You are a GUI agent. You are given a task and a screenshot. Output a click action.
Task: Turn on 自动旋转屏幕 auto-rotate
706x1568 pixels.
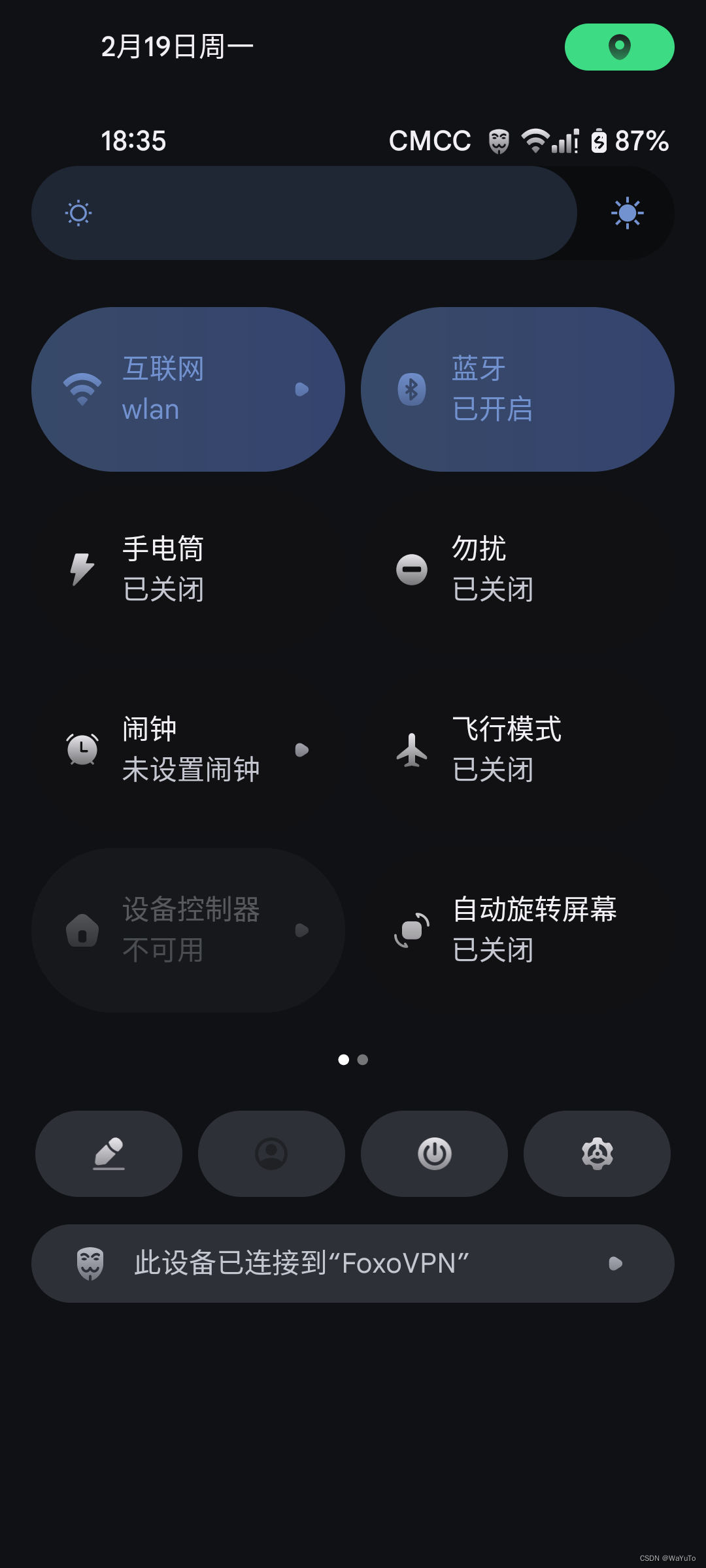[518, 930]
